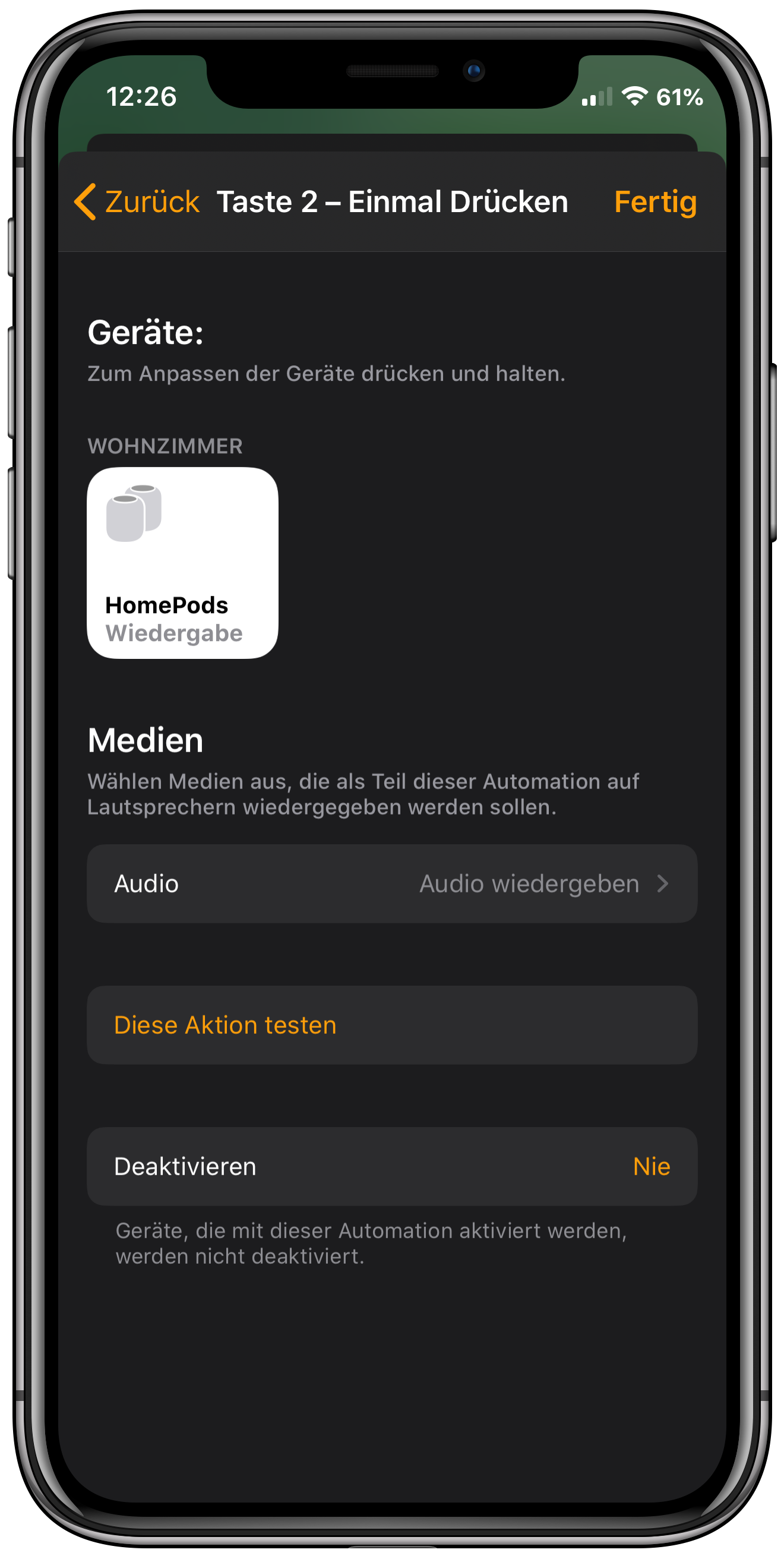Viewport: 784px width, 1559px height.
Task: Open the Deaktivieren setting
Action: pyautogui.click(x=391, y=1166)
